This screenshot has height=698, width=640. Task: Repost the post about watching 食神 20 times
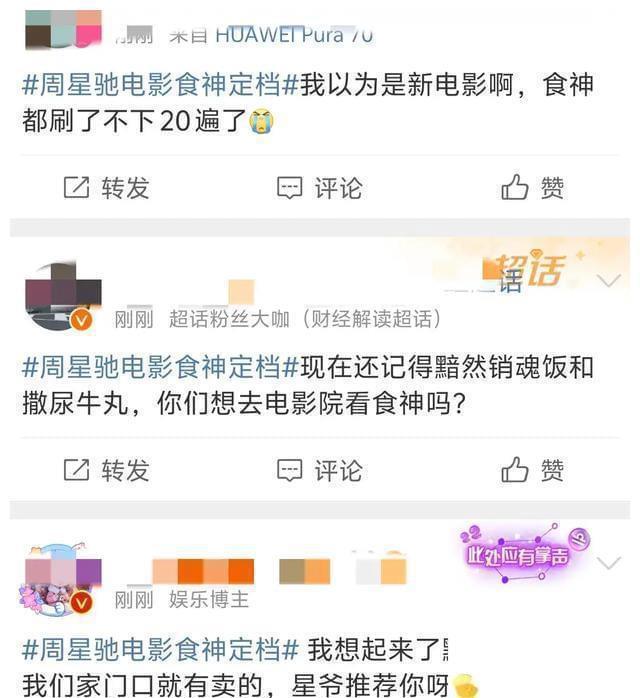[x=106, y=188]
